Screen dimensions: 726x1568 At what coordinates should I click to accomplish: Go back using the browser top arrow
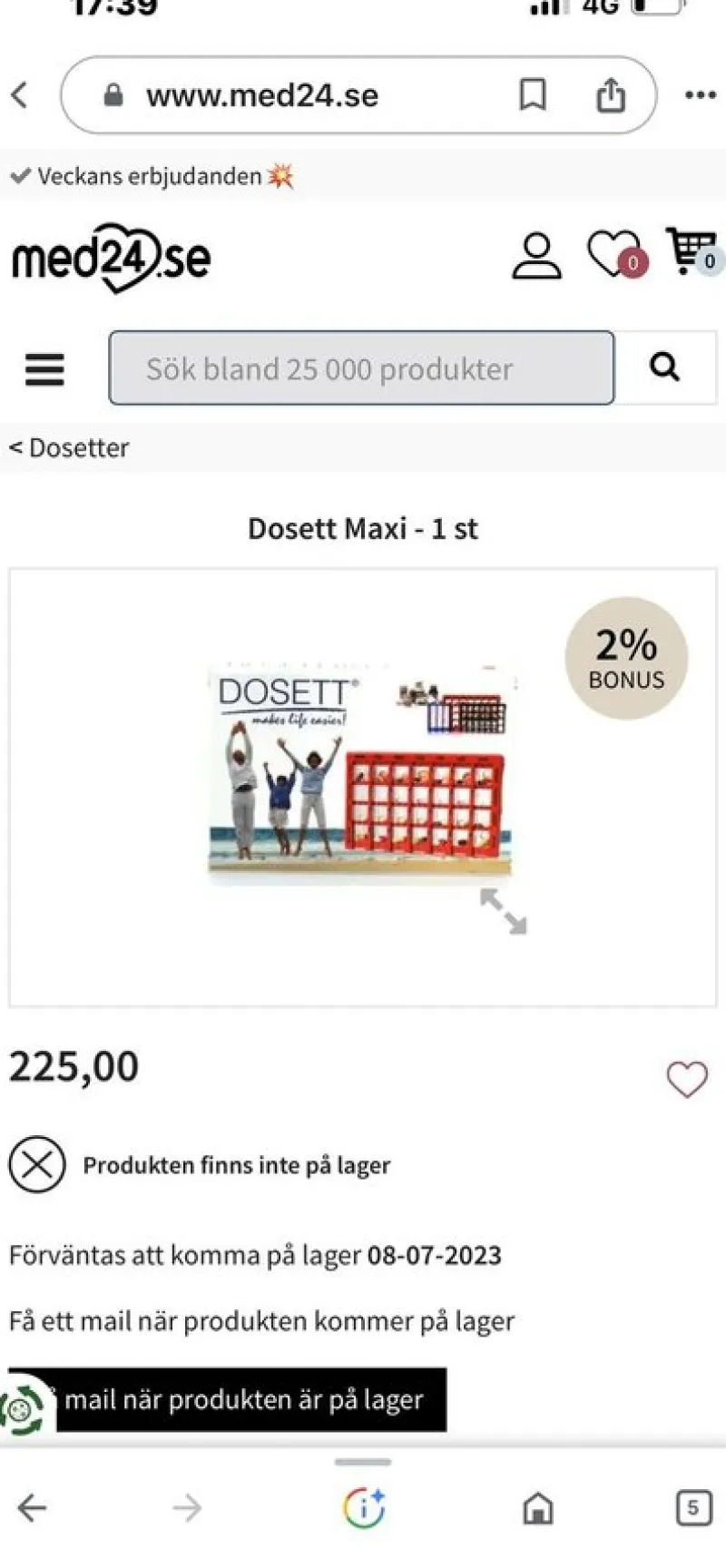[20, 94]
